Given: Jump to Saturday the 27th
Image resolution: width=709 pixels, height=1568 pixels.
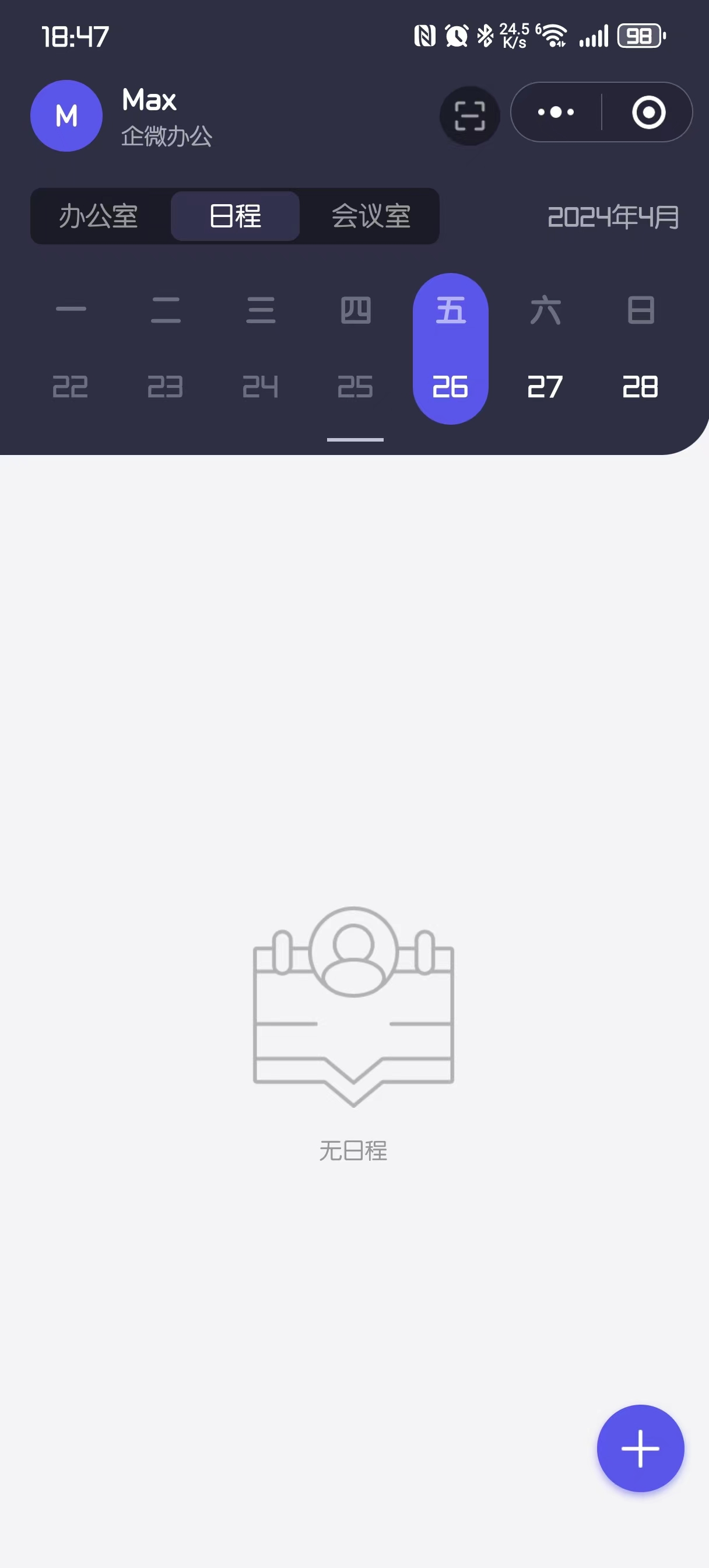Looking at the screenshot, I should (x=545, y=349).
